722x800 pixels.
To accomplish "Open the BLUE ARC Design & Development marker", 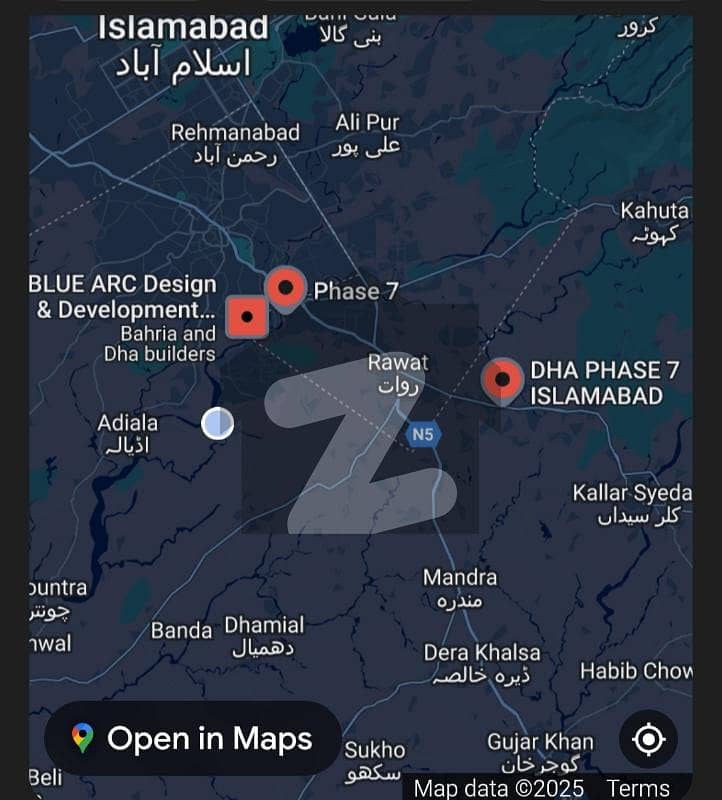I will click(246, 316).
